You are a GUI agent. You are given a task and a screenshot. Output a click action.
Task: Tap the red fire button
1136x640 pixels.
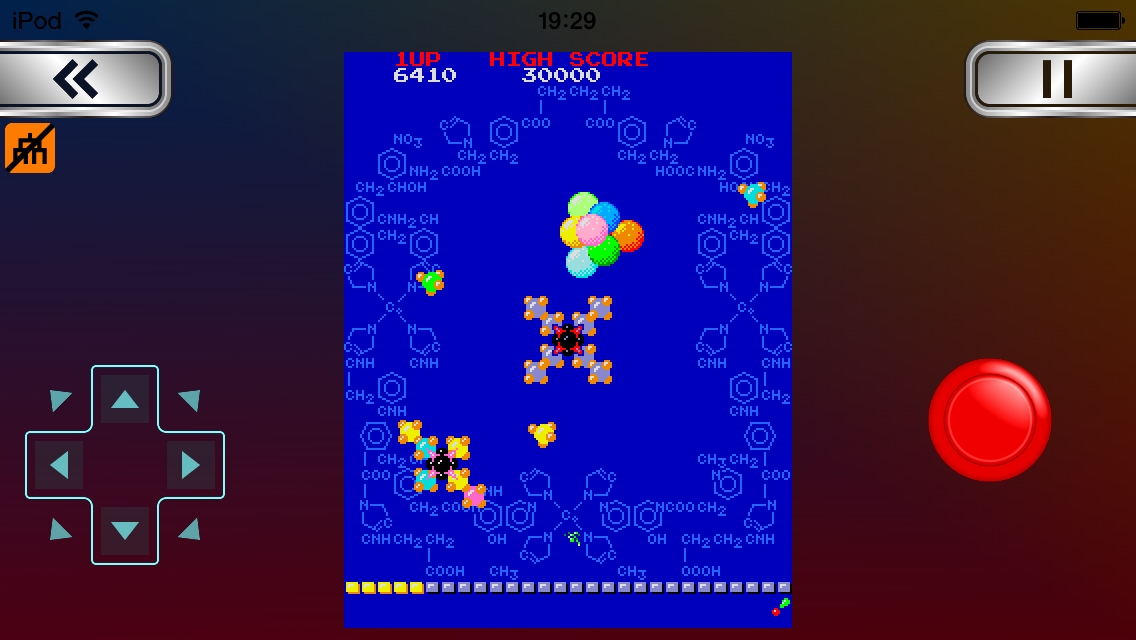point(990,420)
